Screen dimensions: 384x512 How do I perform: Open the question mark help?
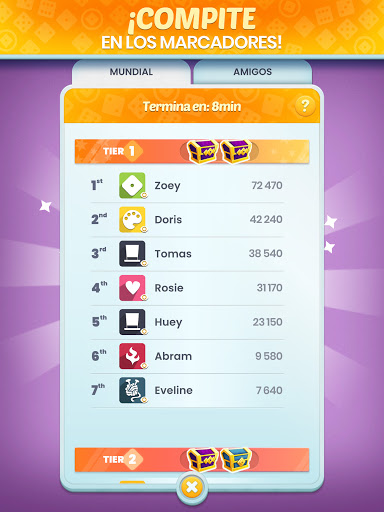pos(305,106)
